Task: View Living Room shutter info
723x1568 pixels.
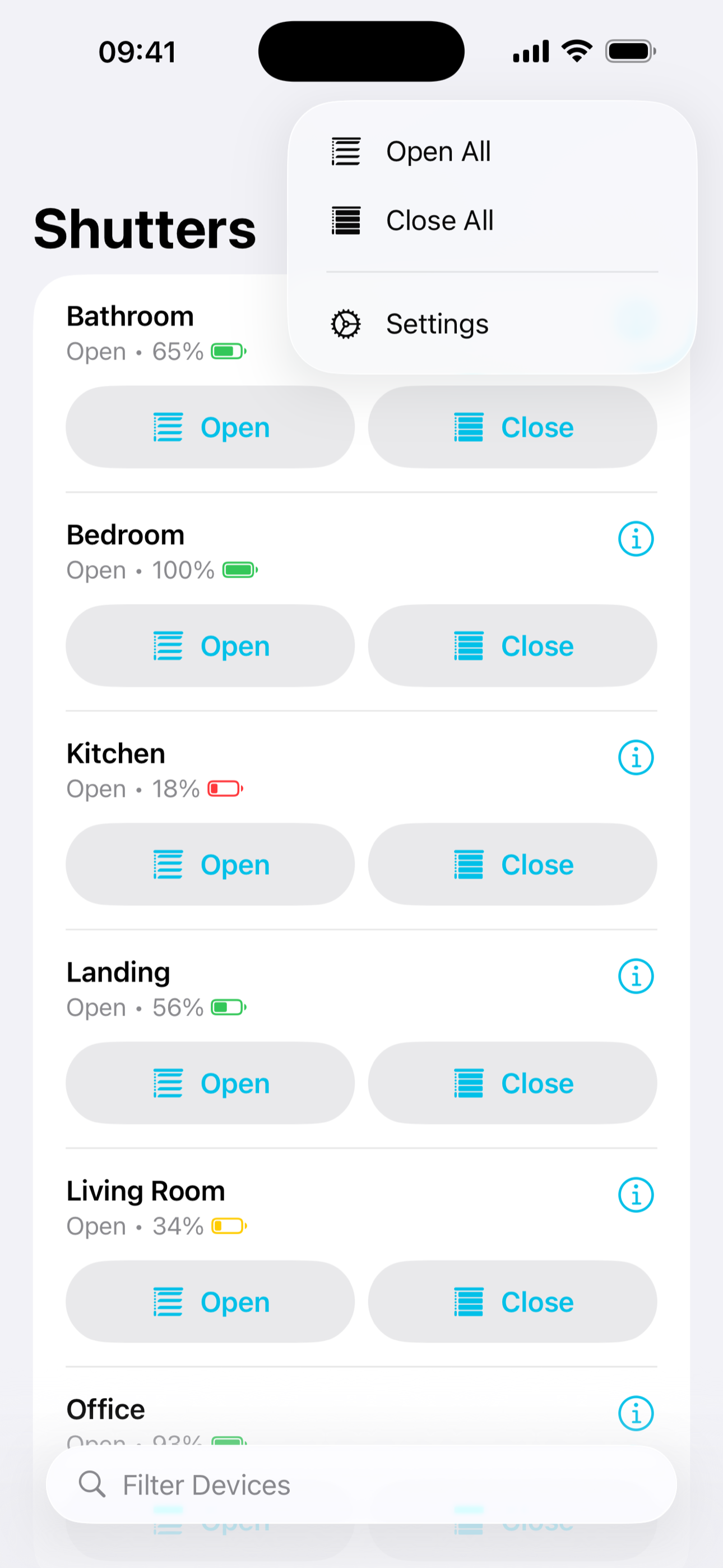Action: pos(636,1195)
